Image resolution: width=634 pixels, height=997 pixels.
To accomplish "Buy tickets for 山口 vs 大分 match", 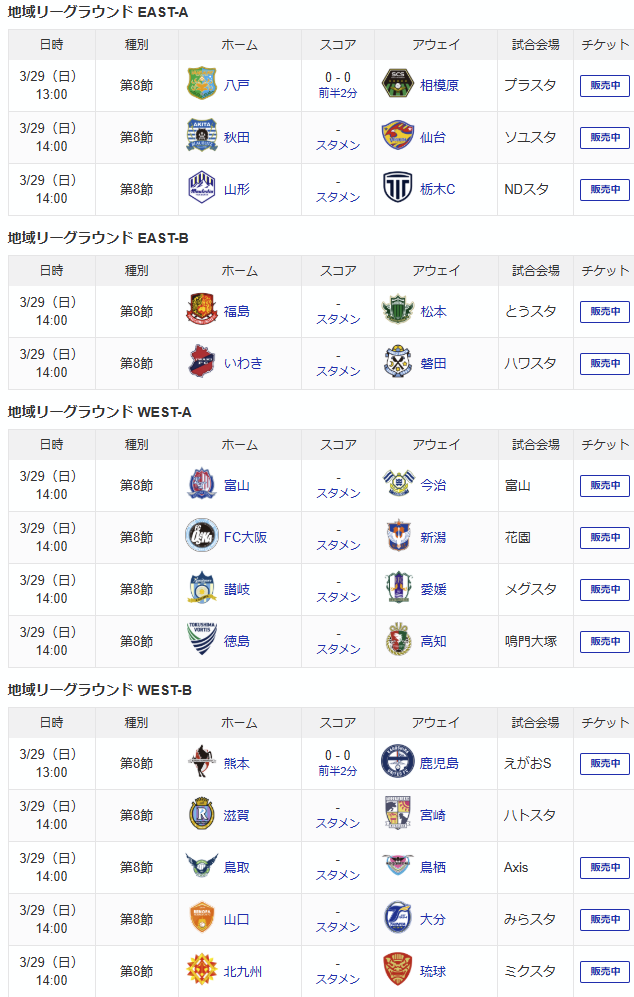I will tap(604, 920).
